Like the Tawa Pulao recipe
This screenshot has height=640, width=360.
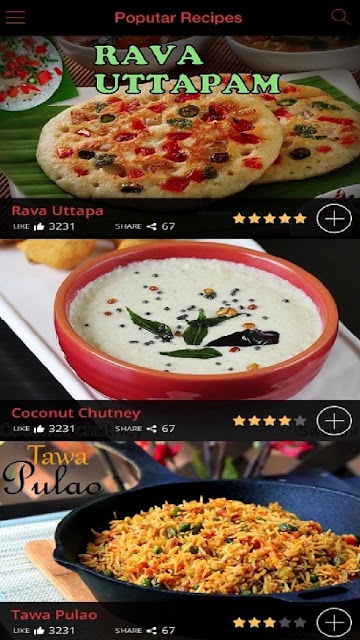click(x=44, y=631)
